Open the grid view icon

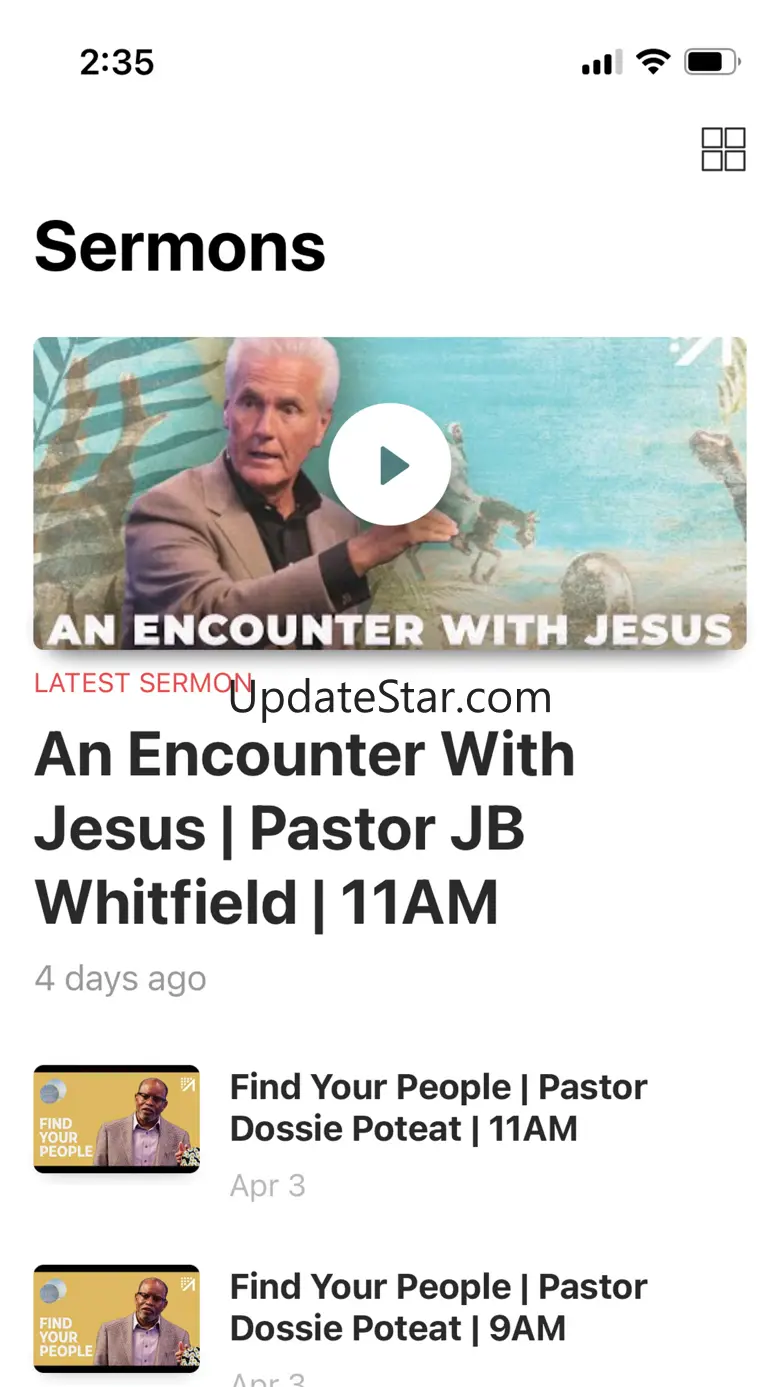click(x=723, y=149)
